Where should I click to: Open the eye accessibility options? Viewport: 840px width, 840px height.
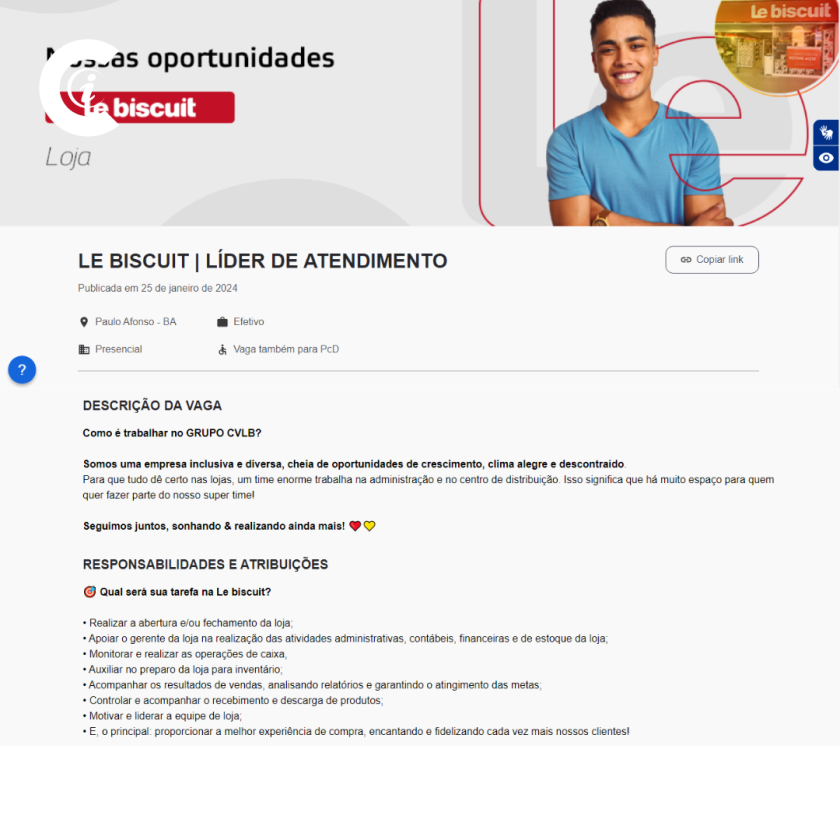tap(826, 158)
